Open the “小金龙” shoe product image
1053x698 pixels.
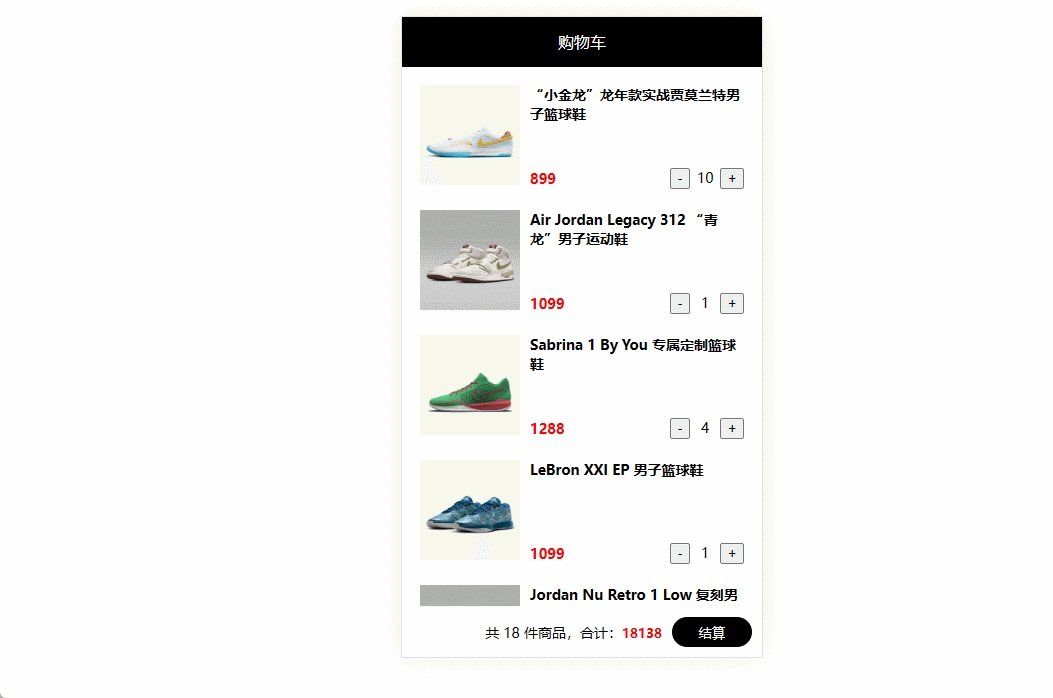coord(470,135)
